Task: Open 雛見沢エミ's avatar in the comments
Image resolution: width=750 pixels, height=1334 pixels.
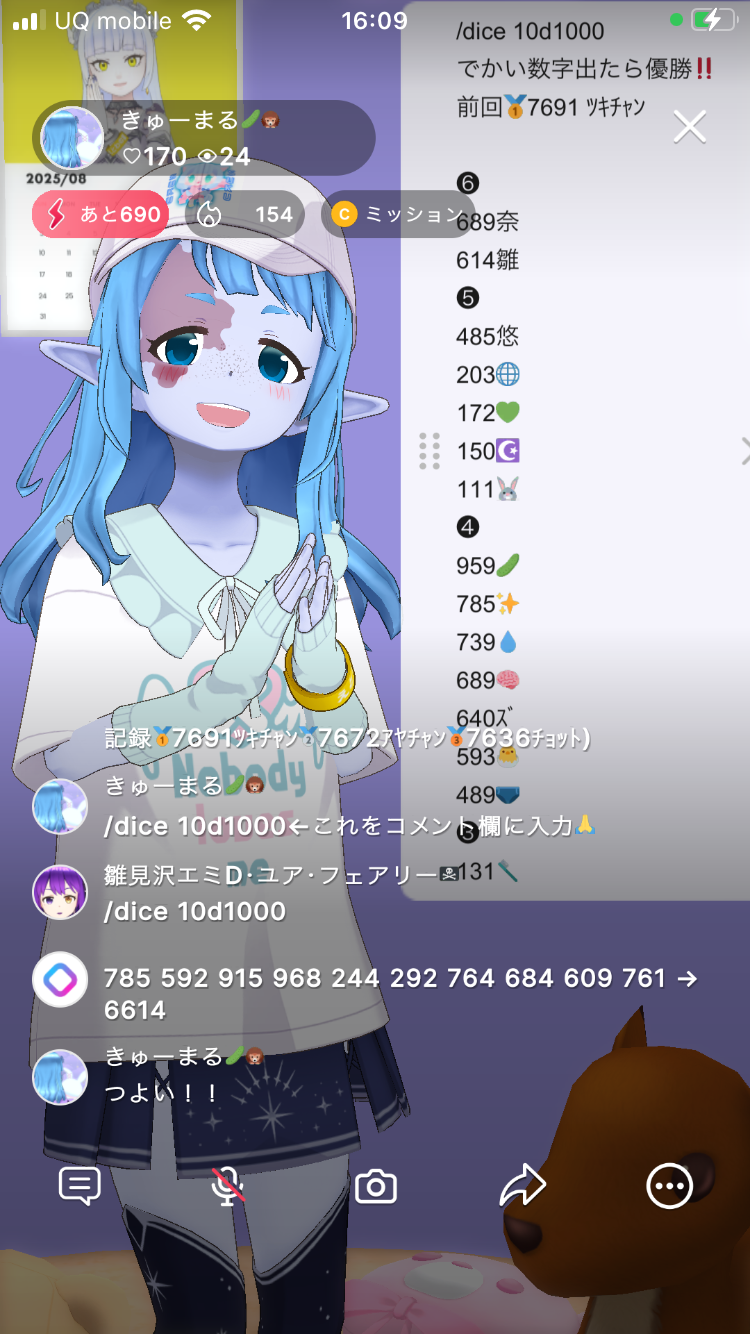Action: click(x=60, y=893)
